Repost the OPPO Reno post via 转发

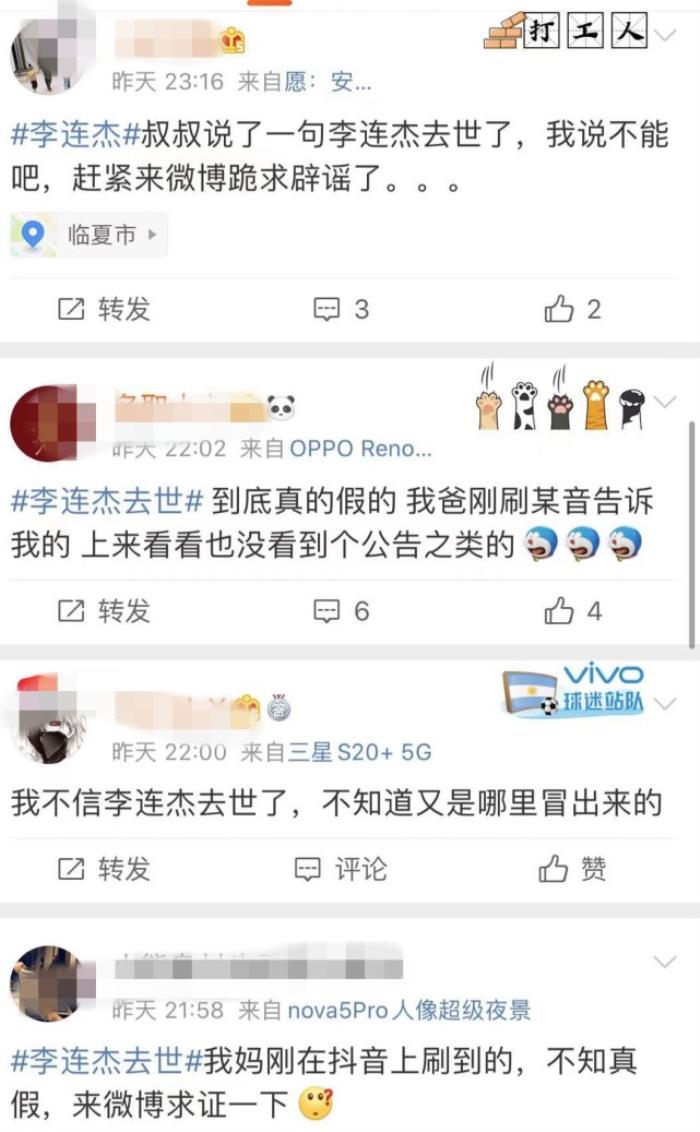104,610
